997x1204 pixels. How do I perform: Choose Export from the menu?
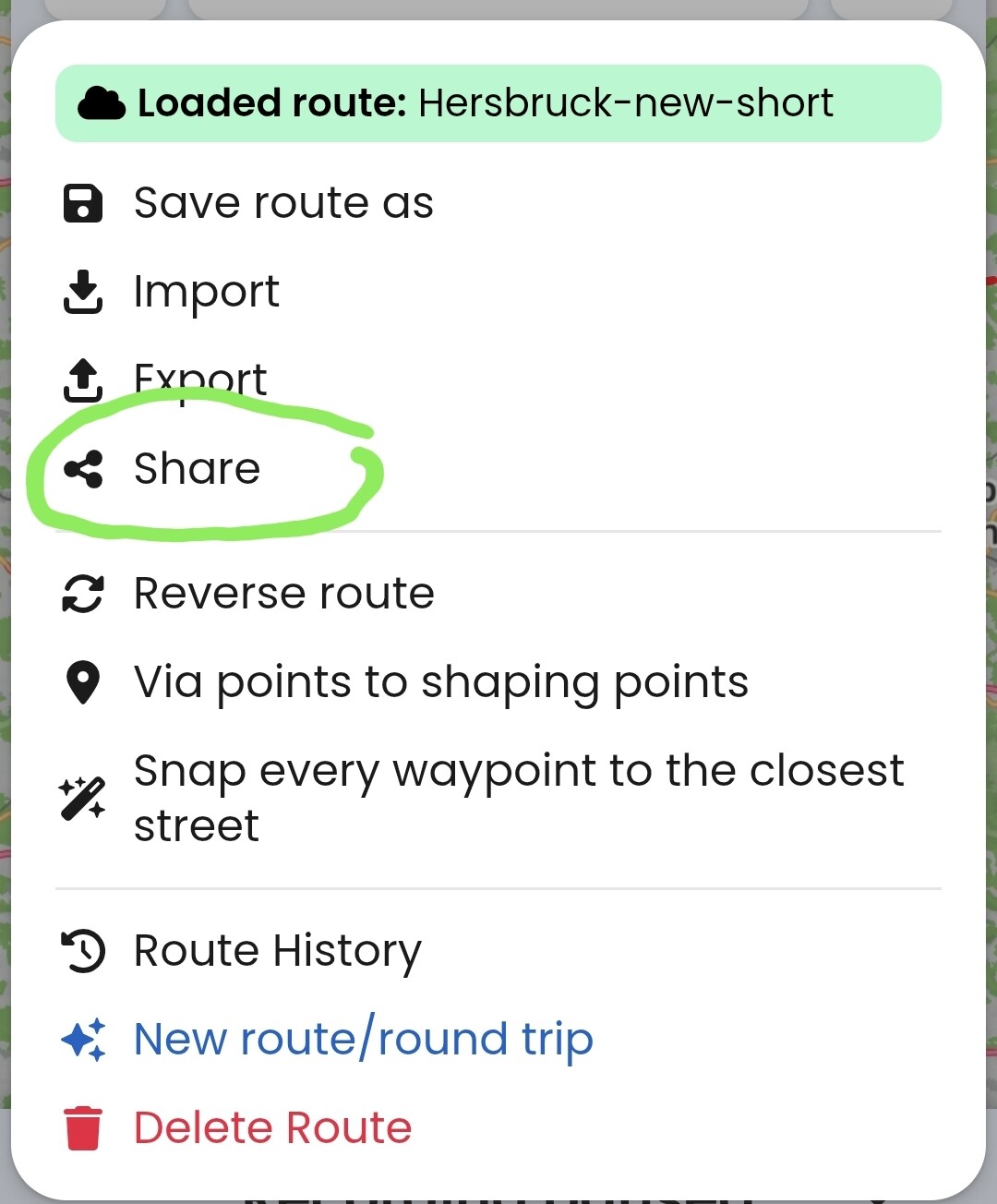click(x=199, y=379)
